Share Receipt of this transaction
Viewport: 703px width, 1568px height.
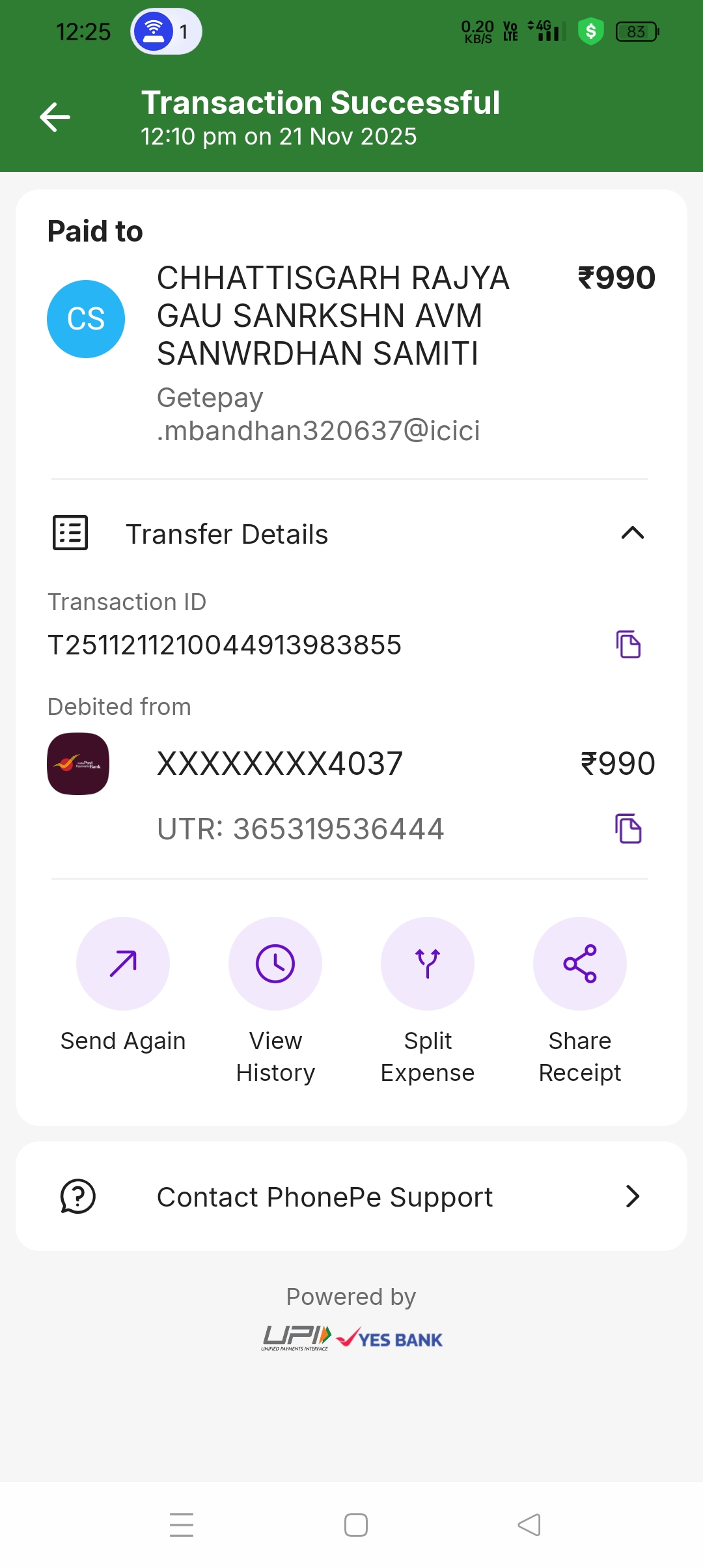click(x=579, y=964)
